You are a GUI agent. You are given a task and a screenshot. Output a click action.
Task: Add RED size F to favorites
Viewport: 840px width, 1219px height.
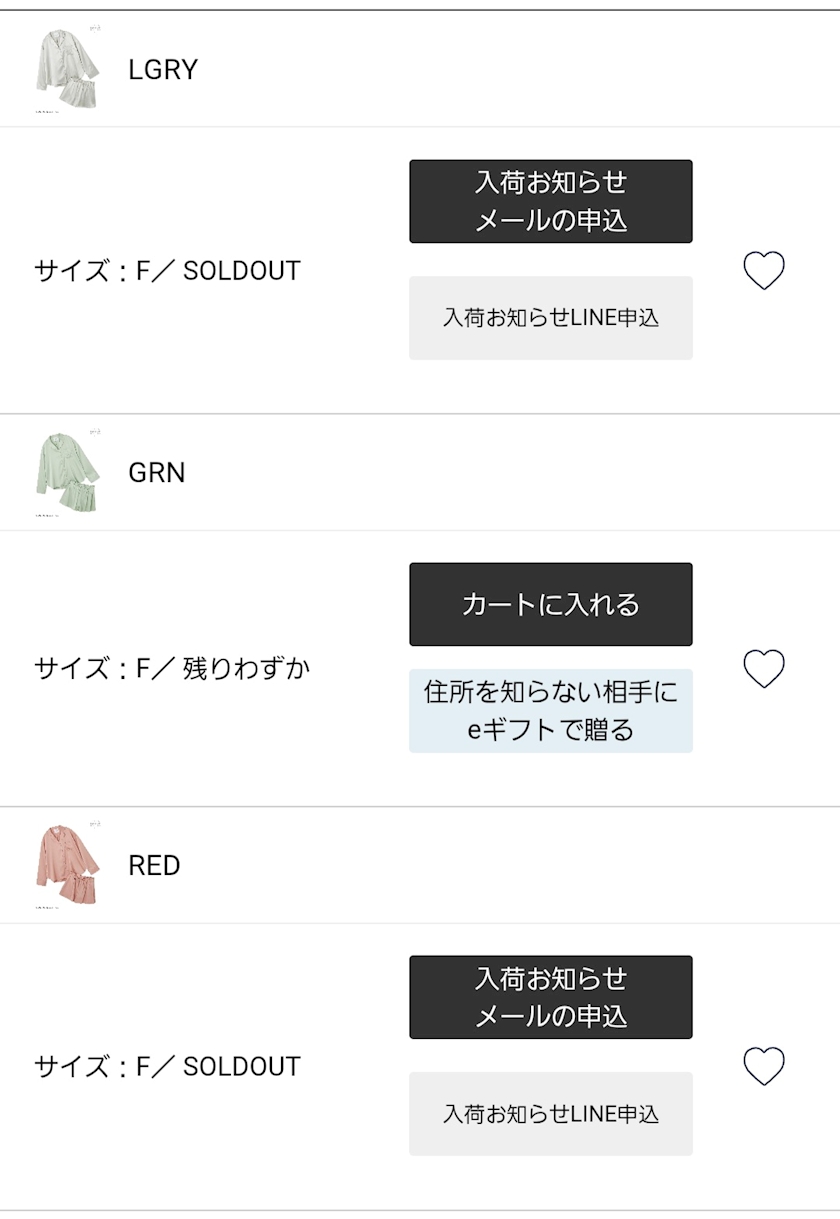pos(764,1066)
